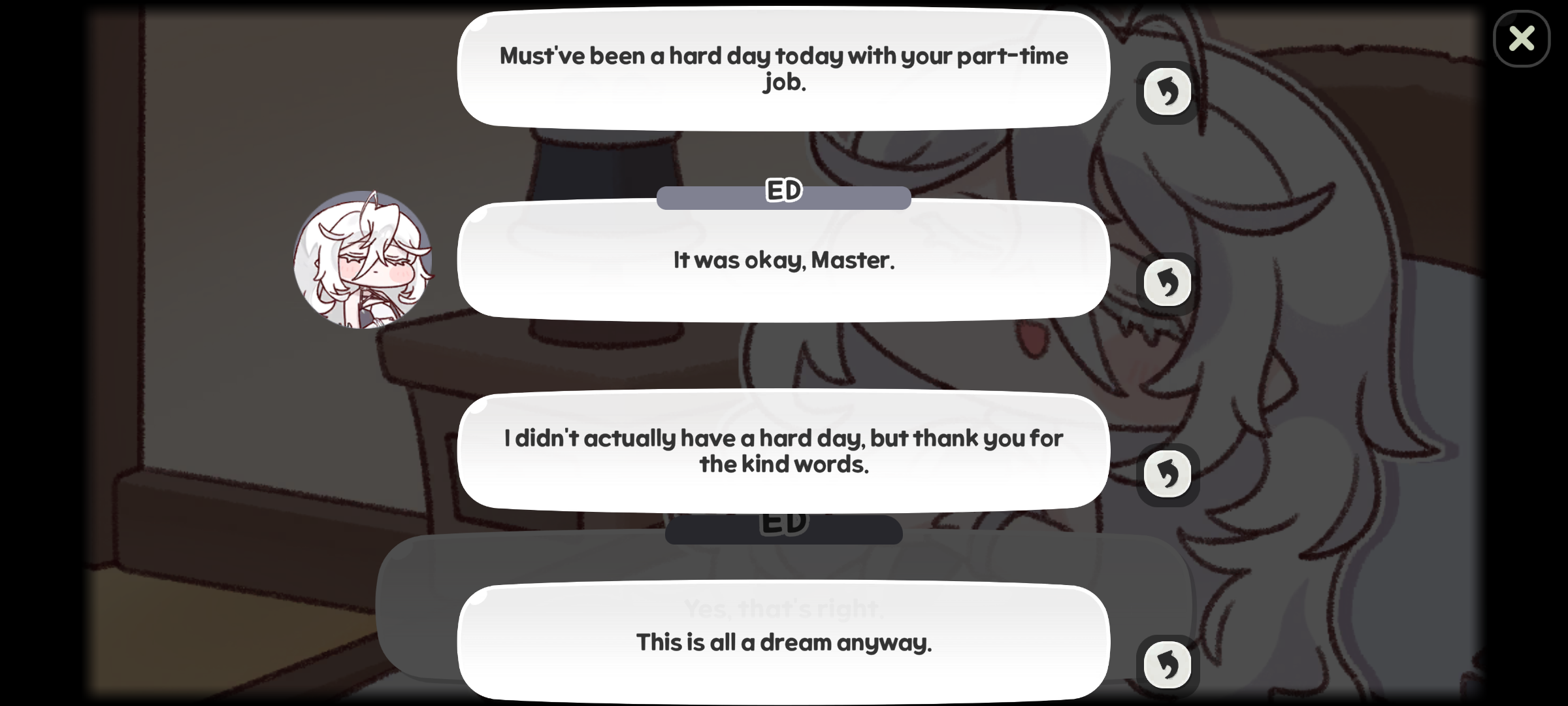Rewind to "This is all a dream anyway."
Viewport: 1568px width, 706px height.
pyautogui.click(x=1168, y=665)
